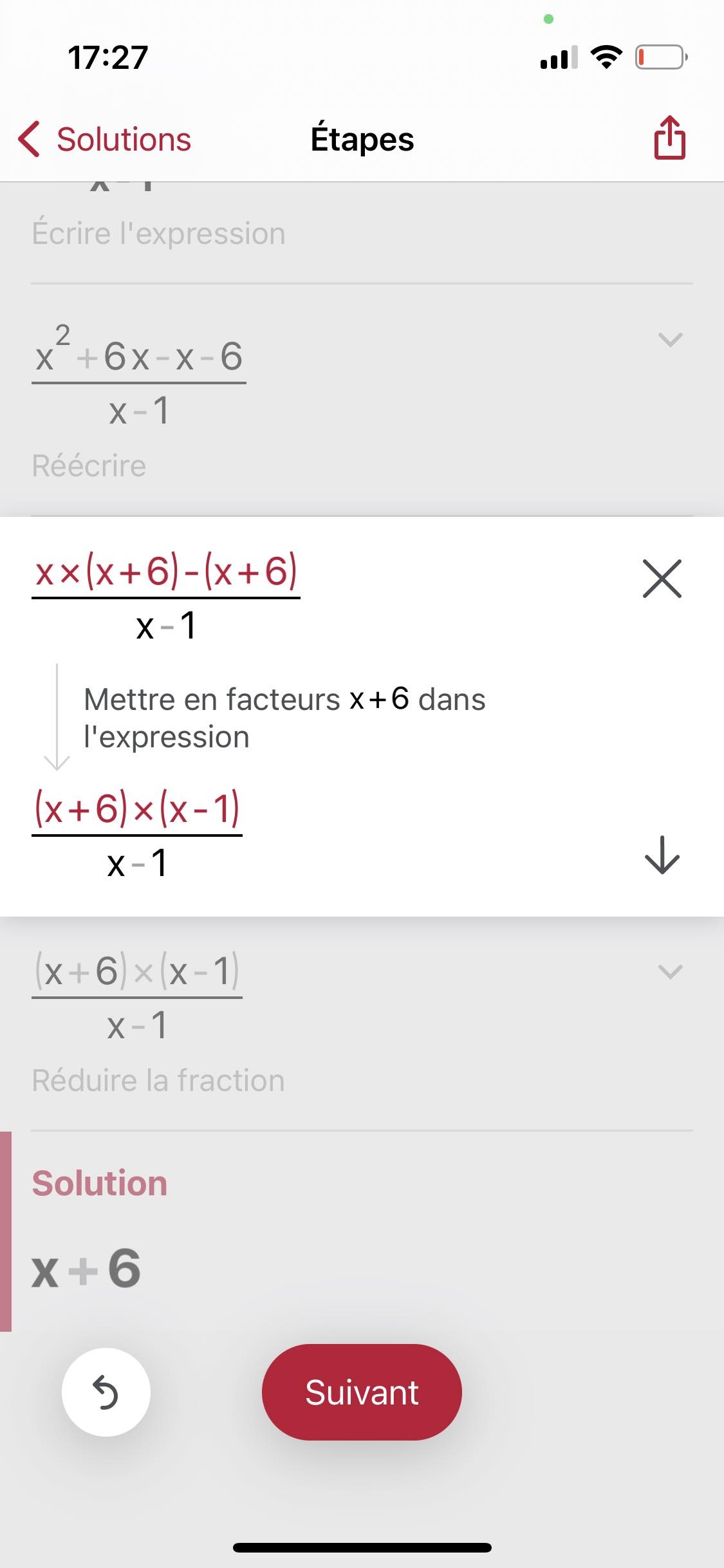
Task: Go to the next sub-step with down arrow
Action: 662,855
